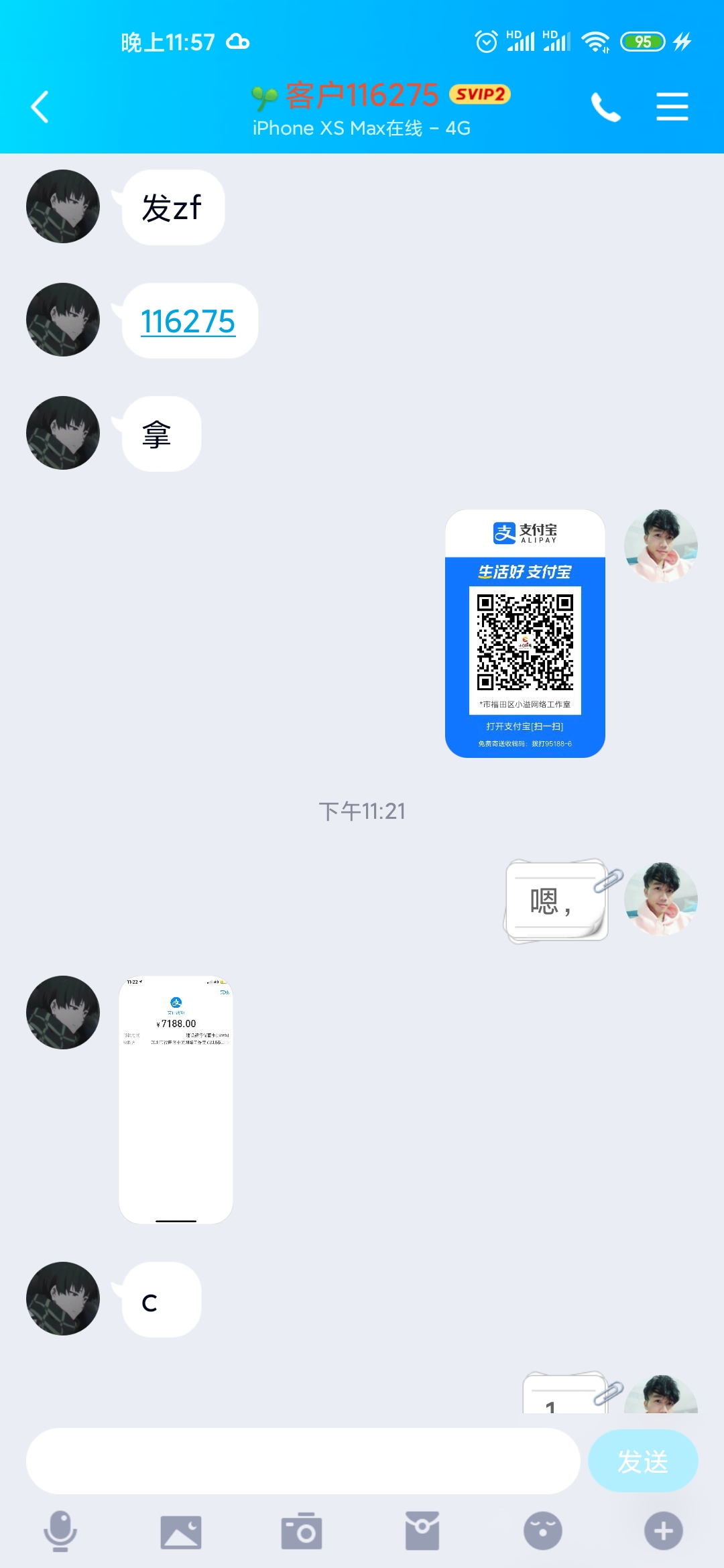Open the chat settings hamburger menu
This screenshot has height=1568, width=724.
click(x=672, y=107)
